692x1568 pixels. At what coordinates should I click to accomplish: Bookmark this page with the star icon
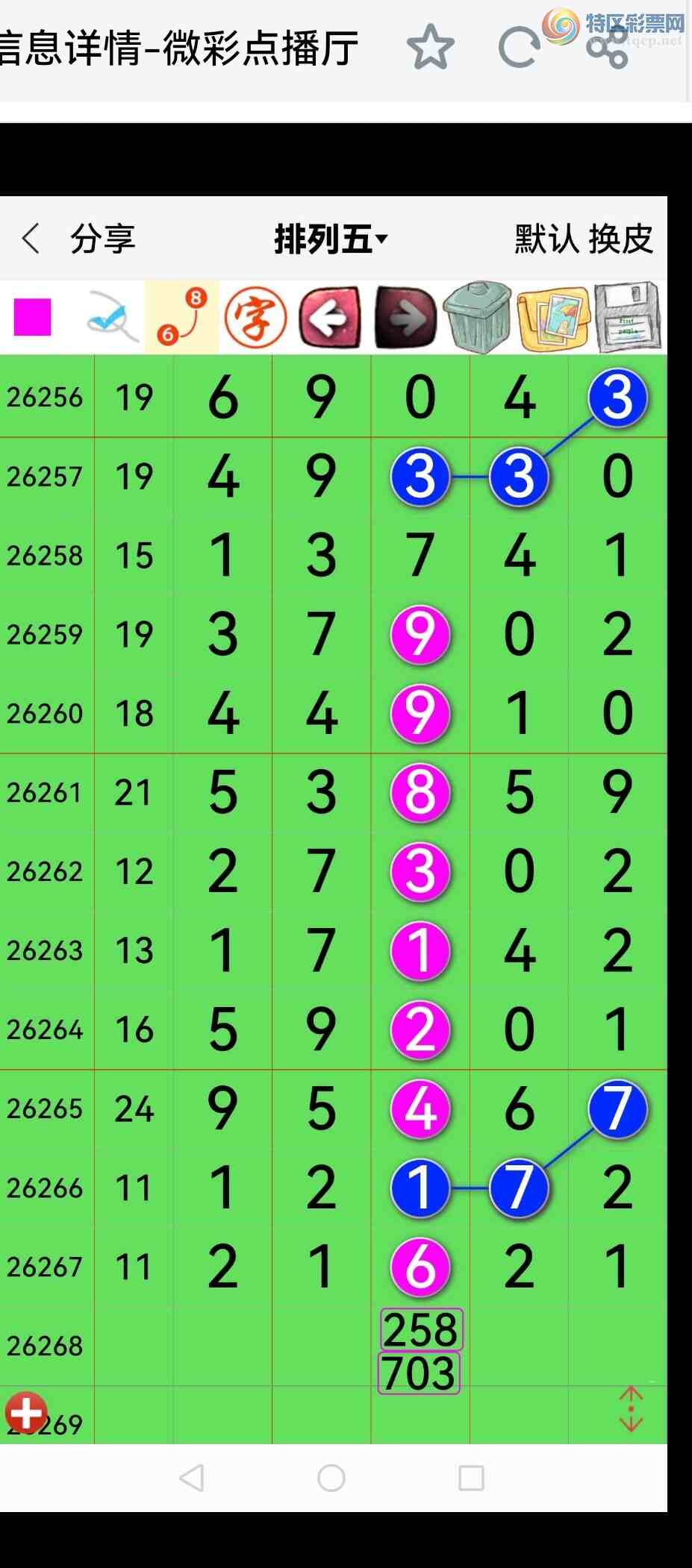tap(431, 47)
